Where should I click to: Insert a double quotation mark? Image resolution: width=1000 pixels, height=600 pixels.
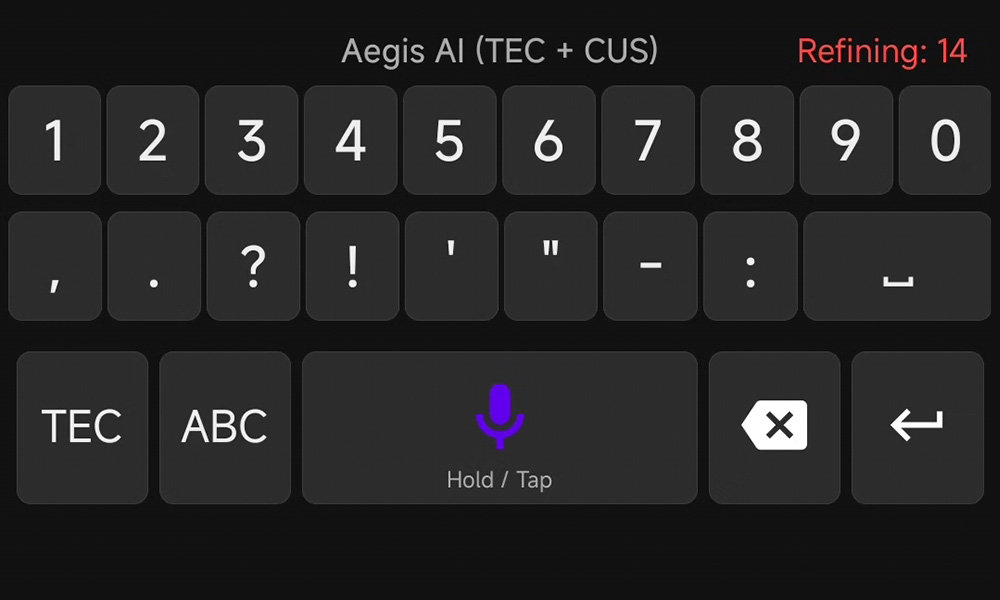click(x=550, y=266)
